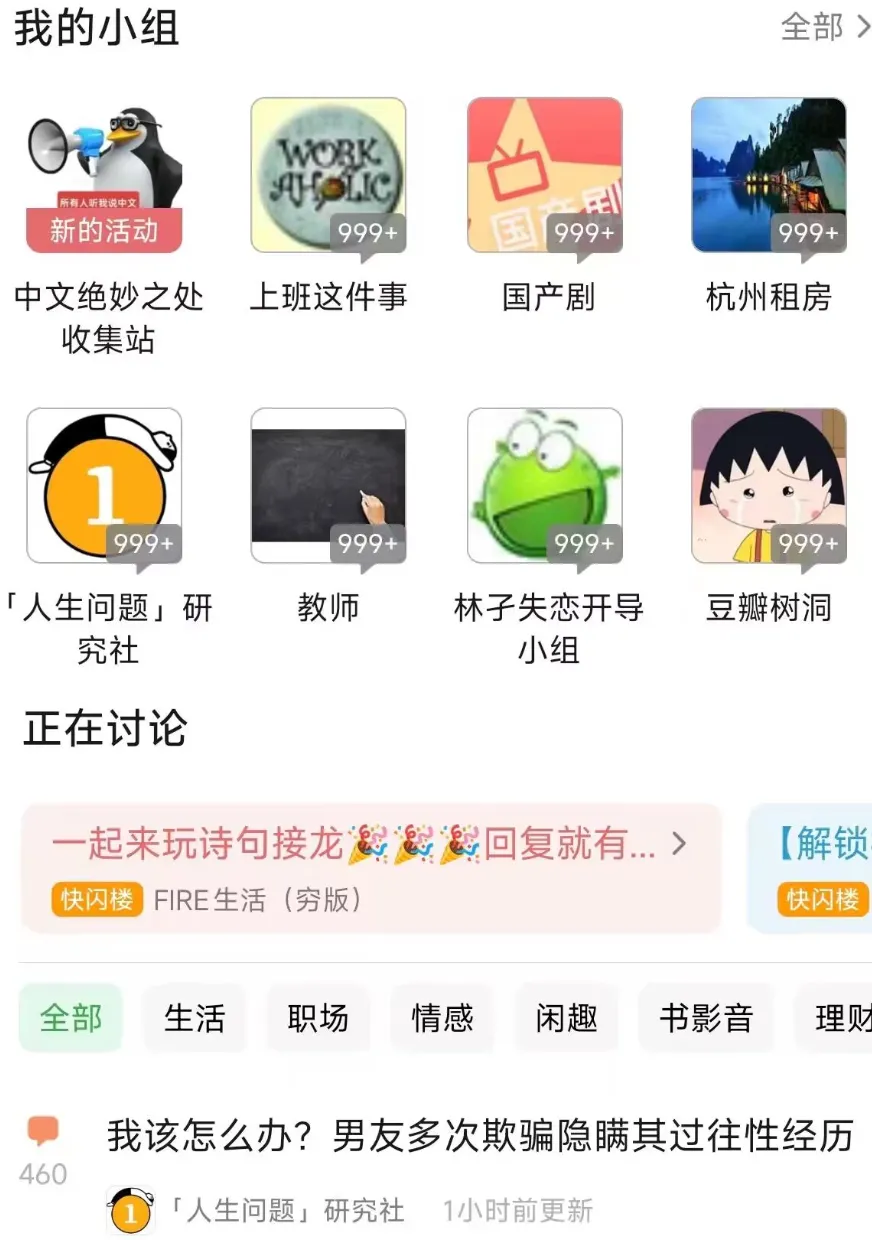
Task: Open the 【解锁 discussion card
Action: point(810,868)
